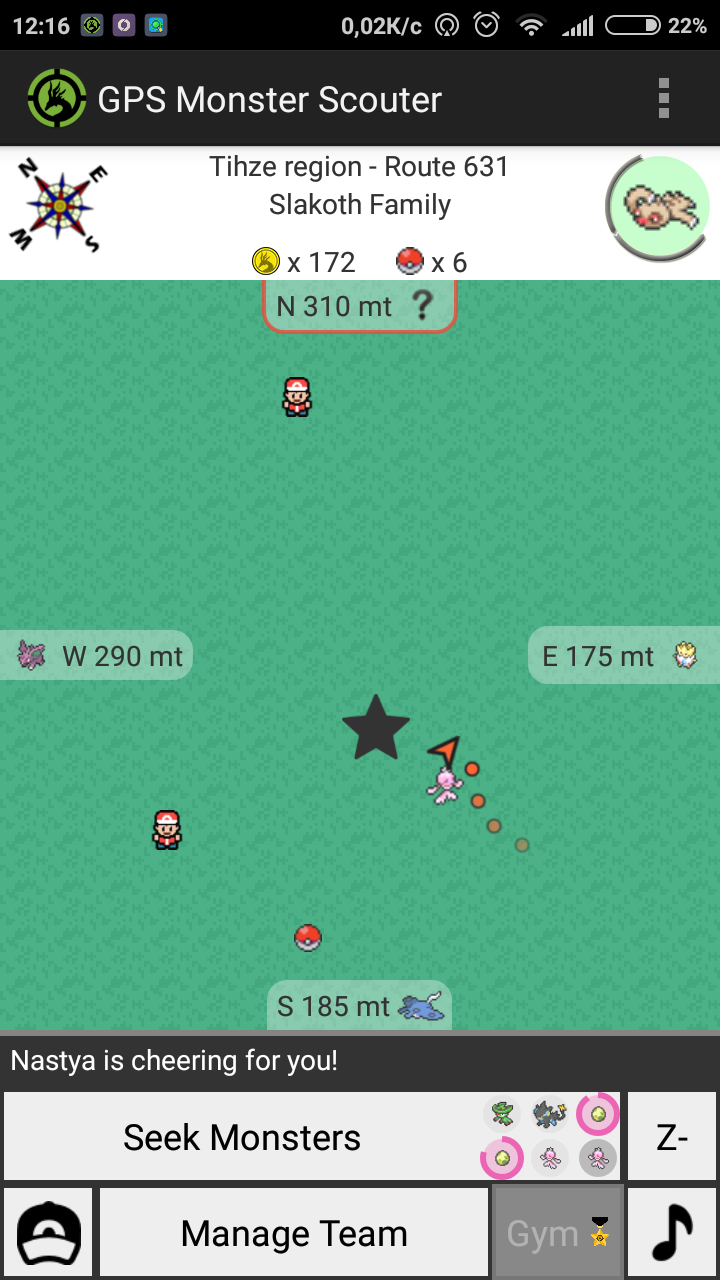Image resolution: width=720 pixels, height=1280 pixels.
Task: Zoom out with the Z- button
Action: pyautogui.click(x=671, y=1137)
